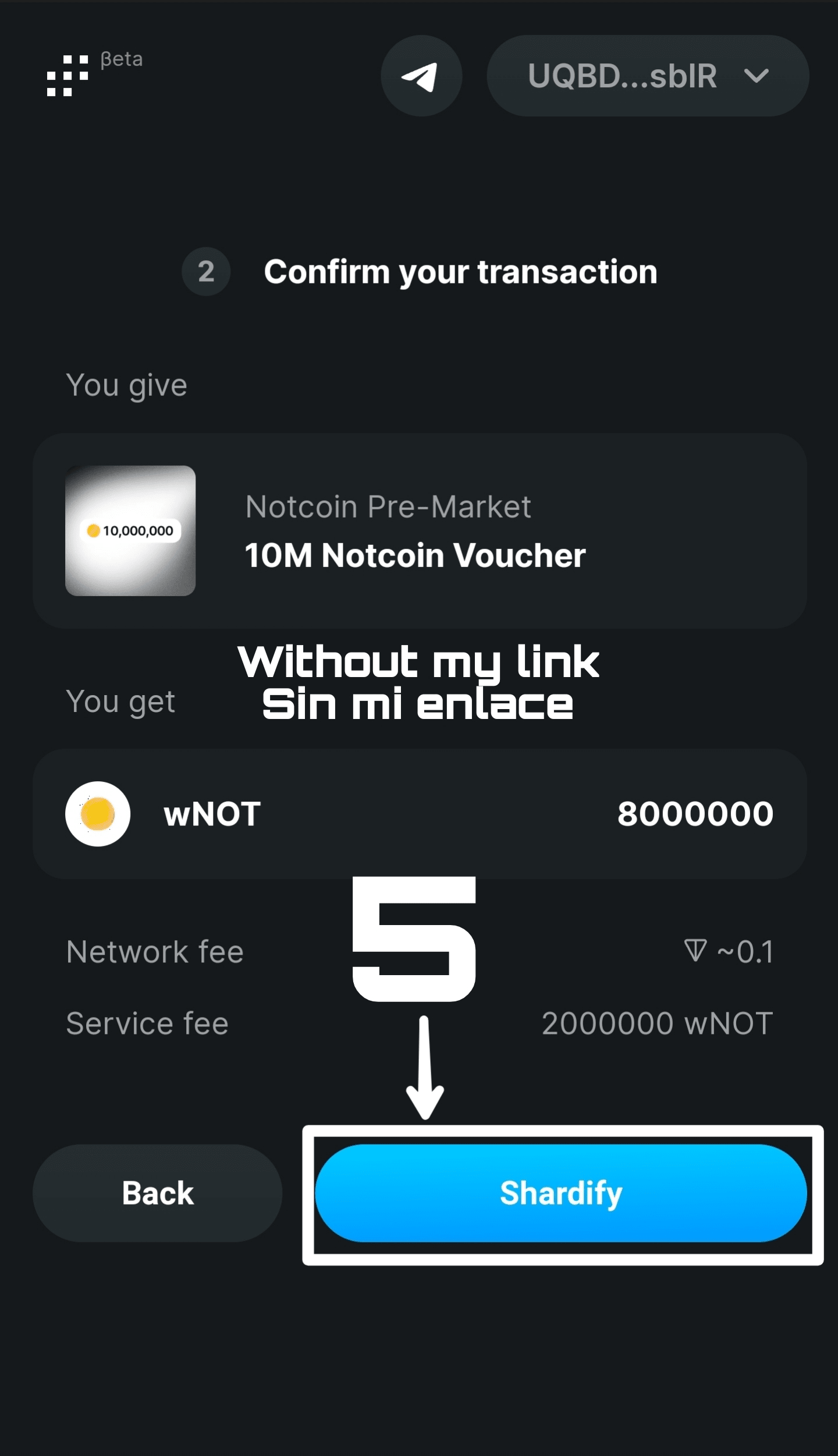Open the Telegram channel icon
The width and height of the screenshot is (838, 1456).
click(421, 76)
